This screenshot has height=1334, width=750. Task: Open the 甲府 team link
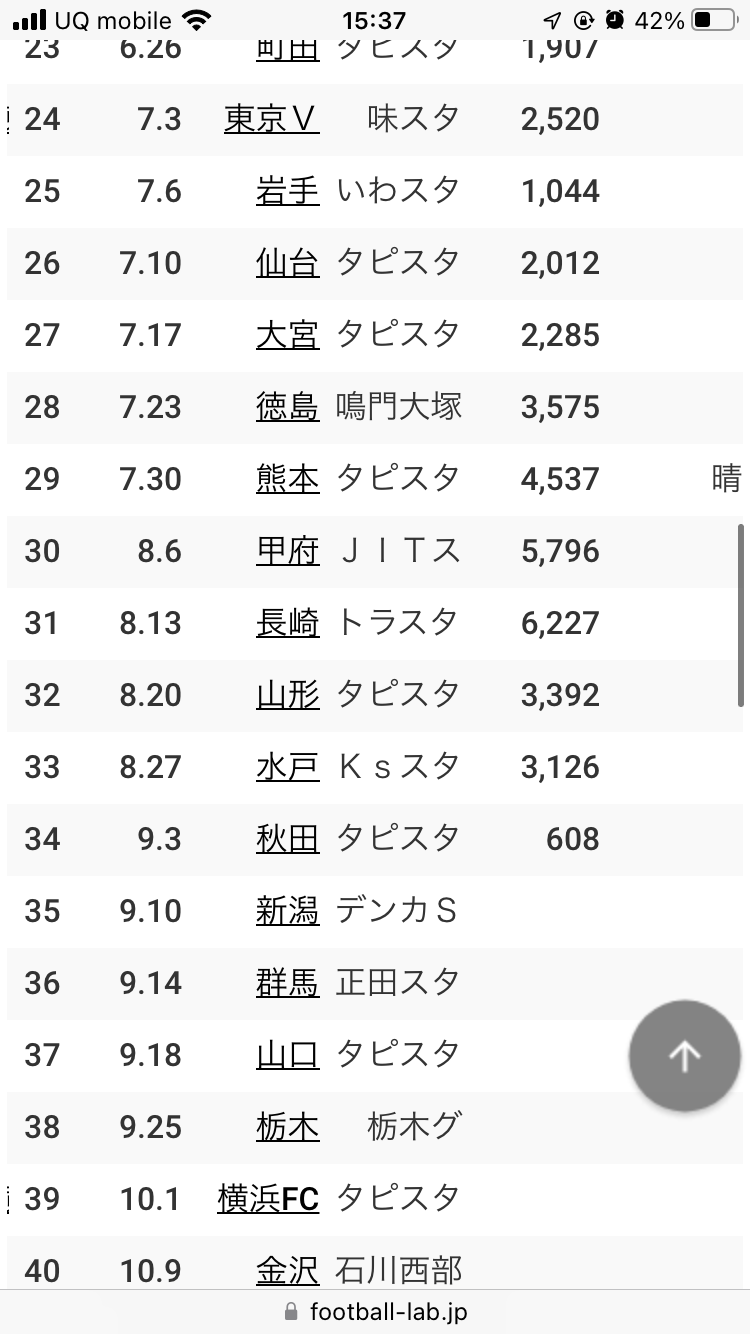pos(288,551)
